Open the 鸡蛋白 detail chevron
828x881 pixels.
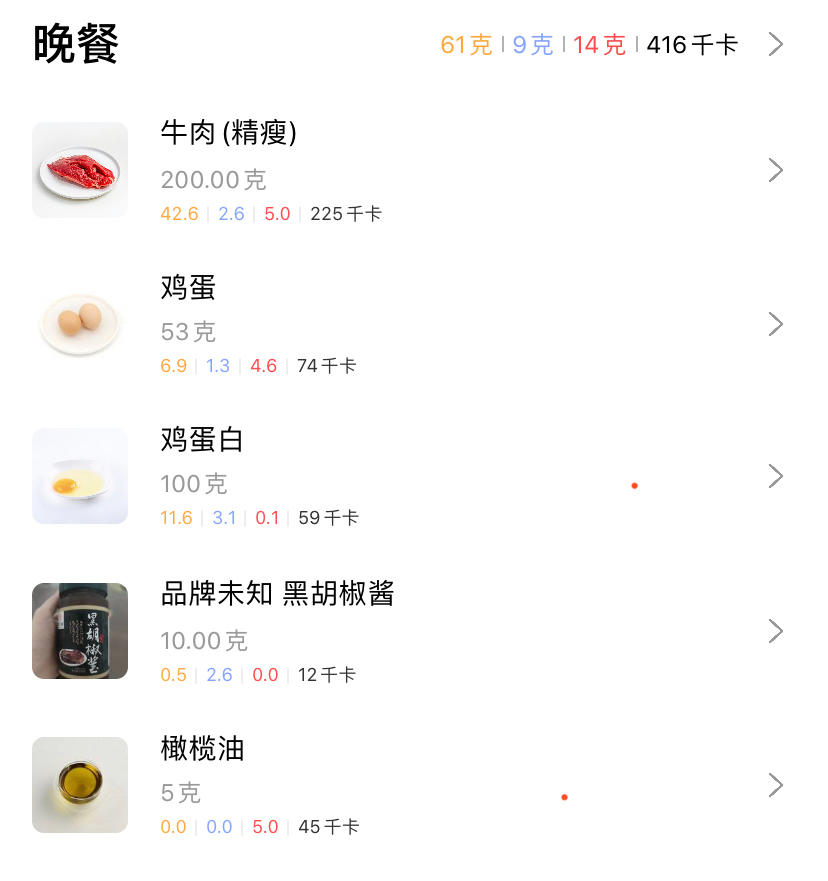[776, 476]
